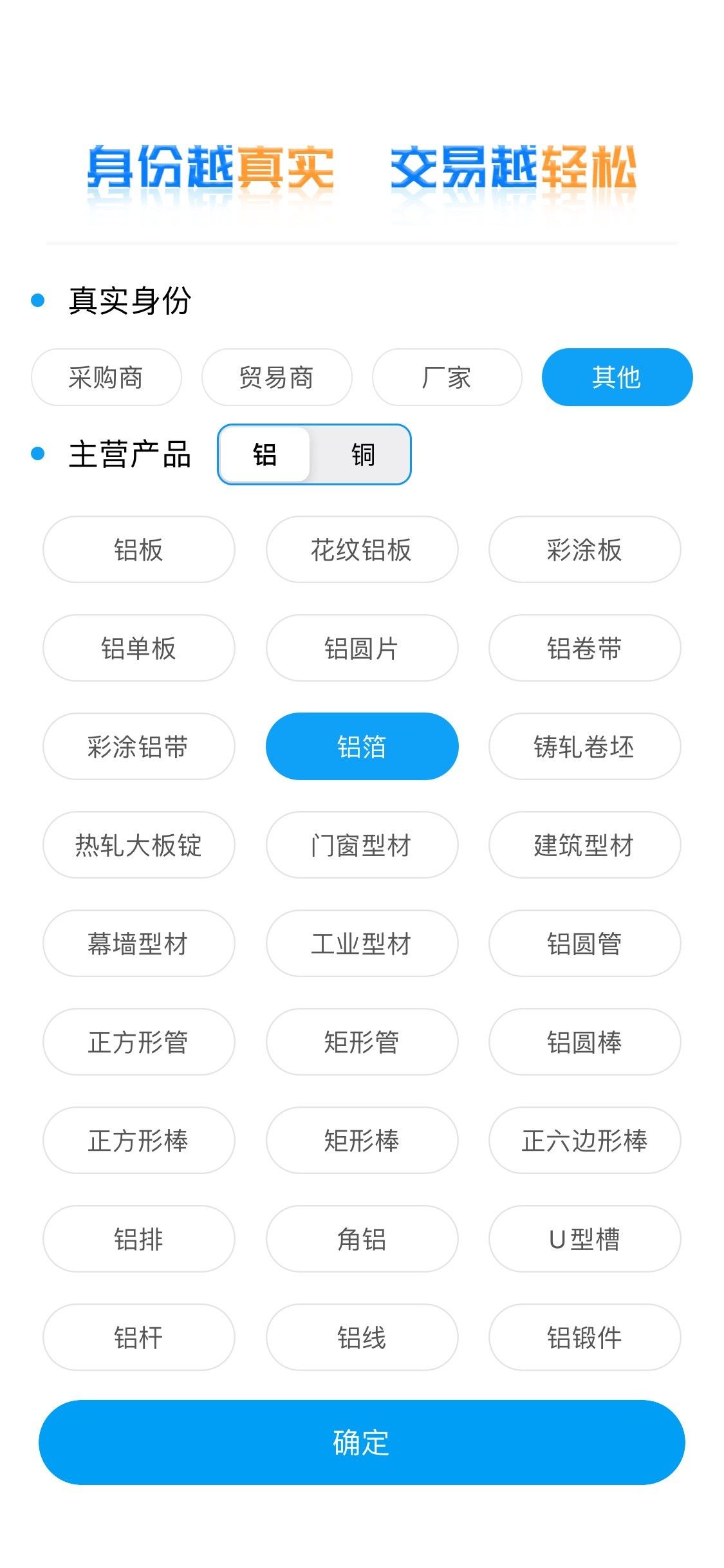Image resolution: width=724 pixels, height=1568 pixels.
Task: Pick the 厂家 identity option
Action: point(447,377)
